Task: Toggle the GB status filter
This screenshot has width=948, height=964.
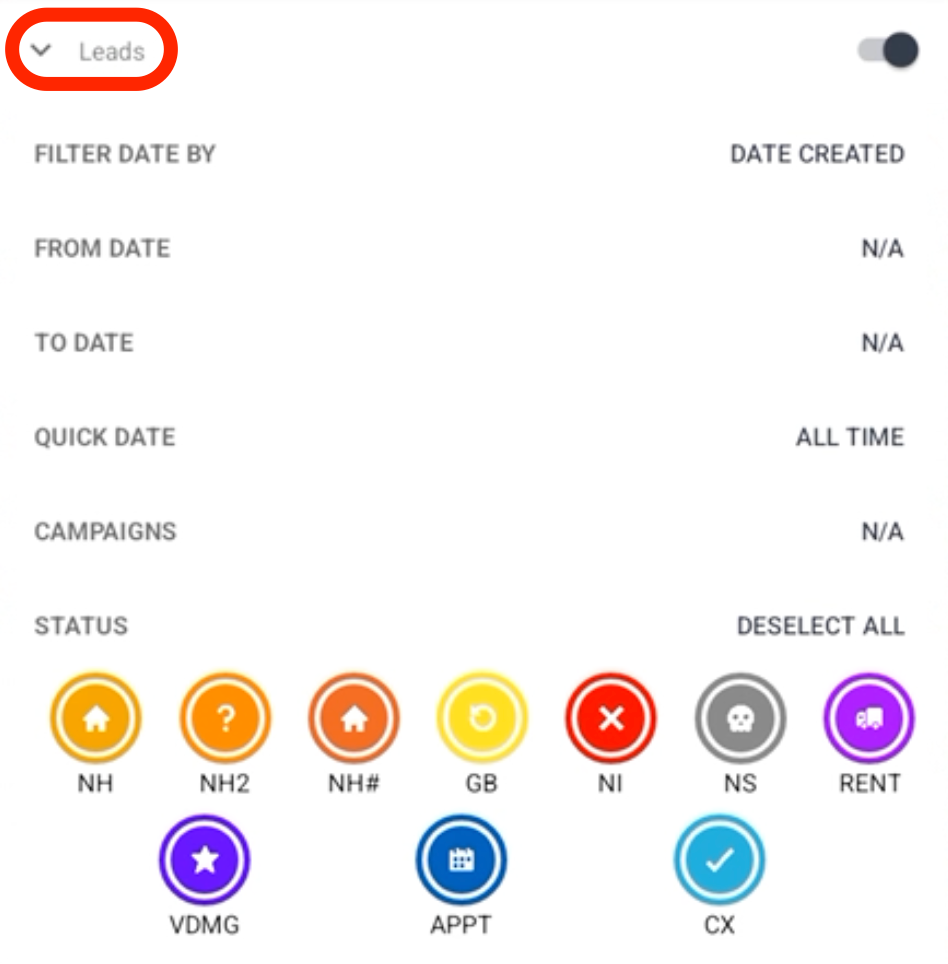Action: 482,718
